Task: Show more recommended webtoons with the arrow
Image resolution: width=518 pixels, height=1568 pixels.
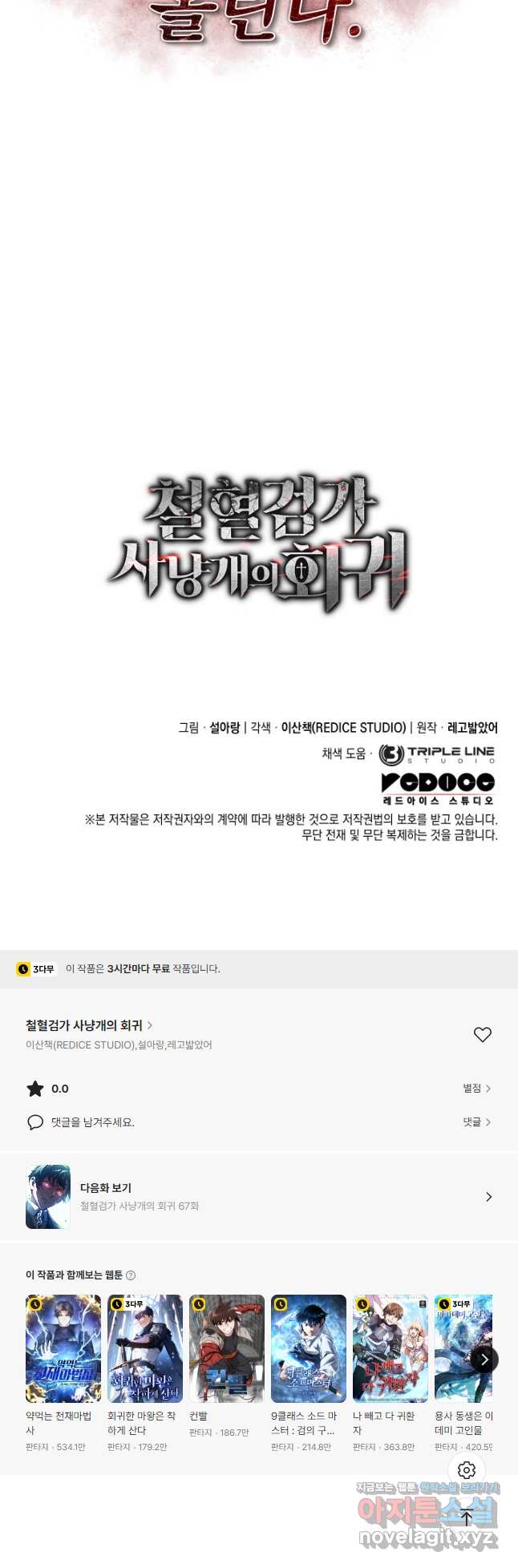Action: (484, 1360)
